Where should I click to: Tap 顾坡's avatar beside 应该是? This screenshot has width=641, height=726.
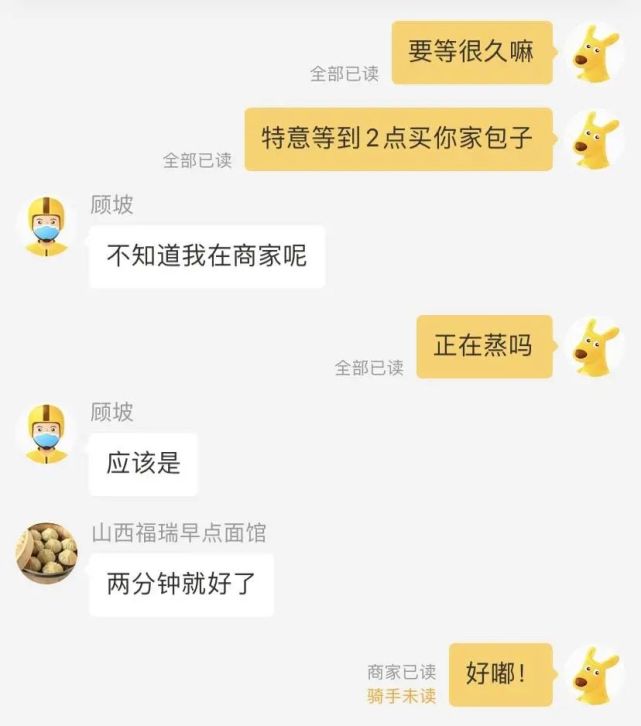pos(46,434)
